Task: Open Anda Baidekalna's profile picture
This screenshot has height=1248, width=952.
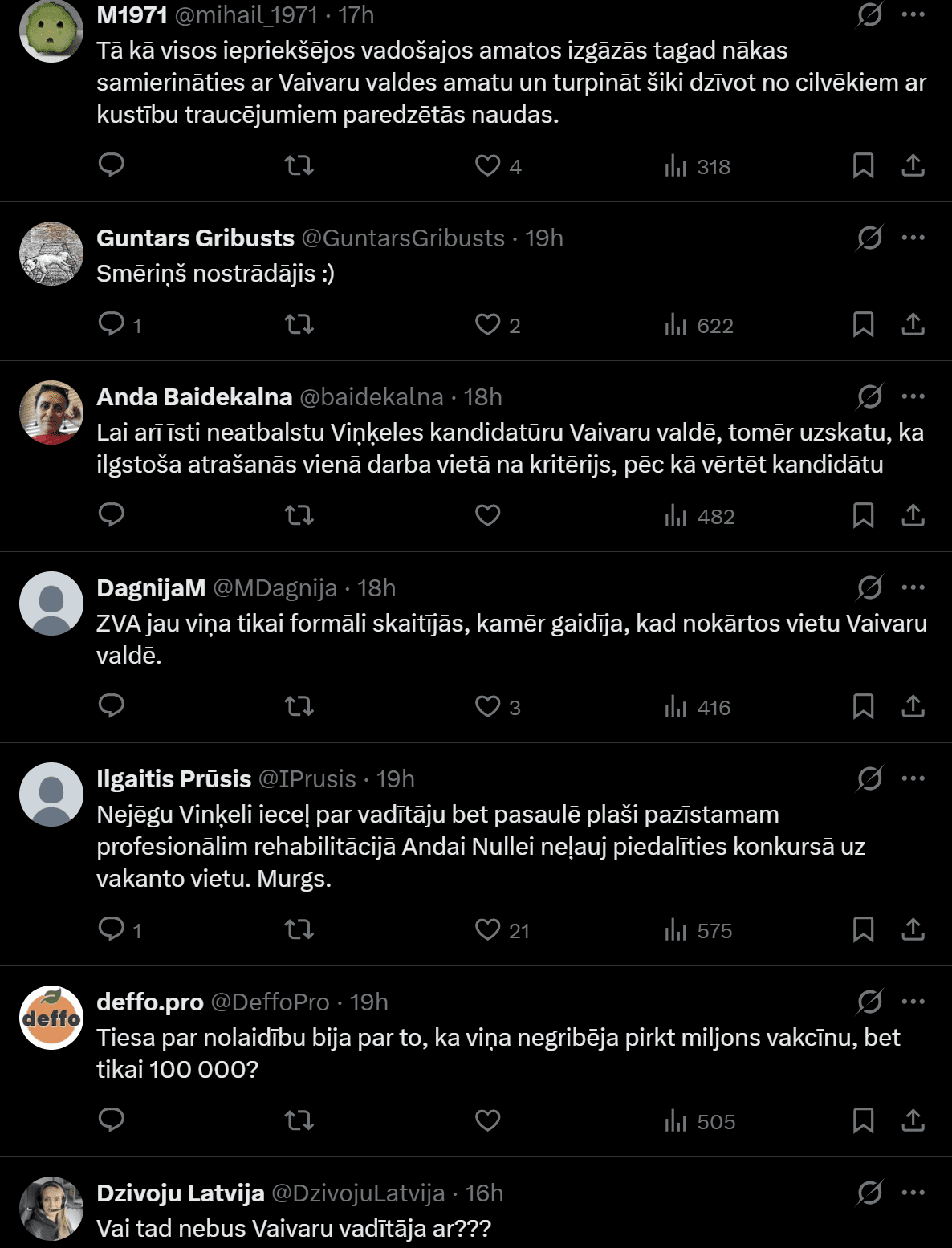Action: pyautogui.click(x=51, y=413)
